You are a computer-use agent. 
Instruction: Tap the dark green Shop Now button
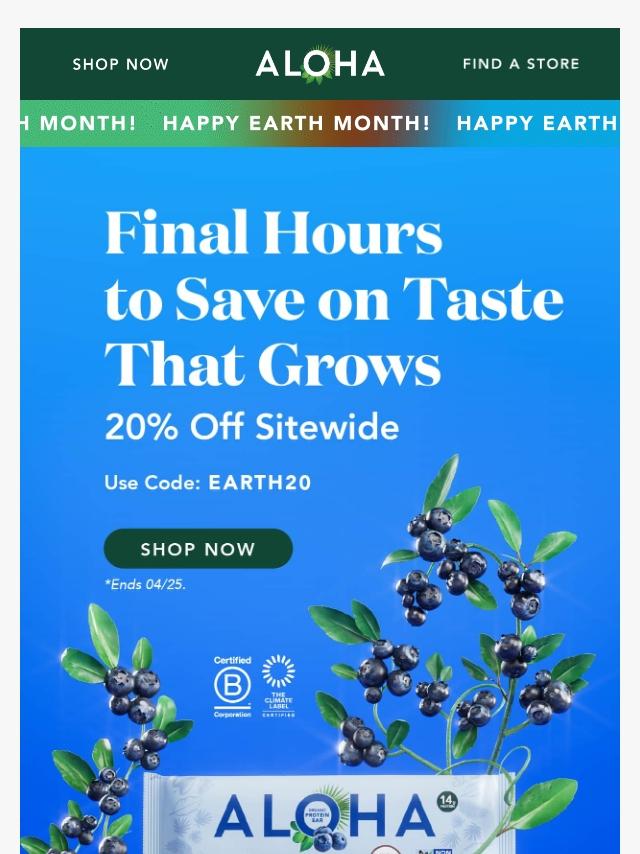(x=198, y=548)
